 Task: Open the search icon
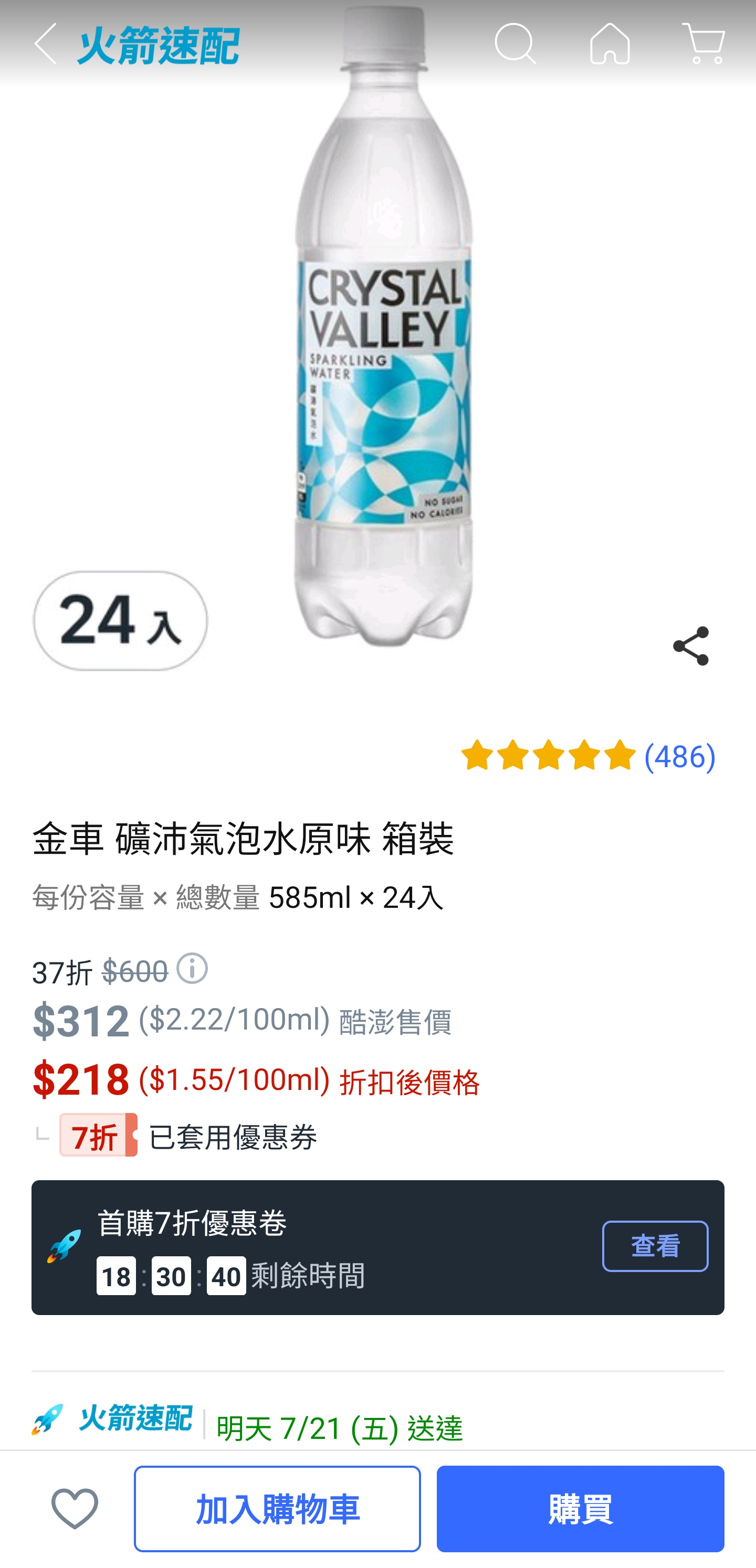click(516, 44)
